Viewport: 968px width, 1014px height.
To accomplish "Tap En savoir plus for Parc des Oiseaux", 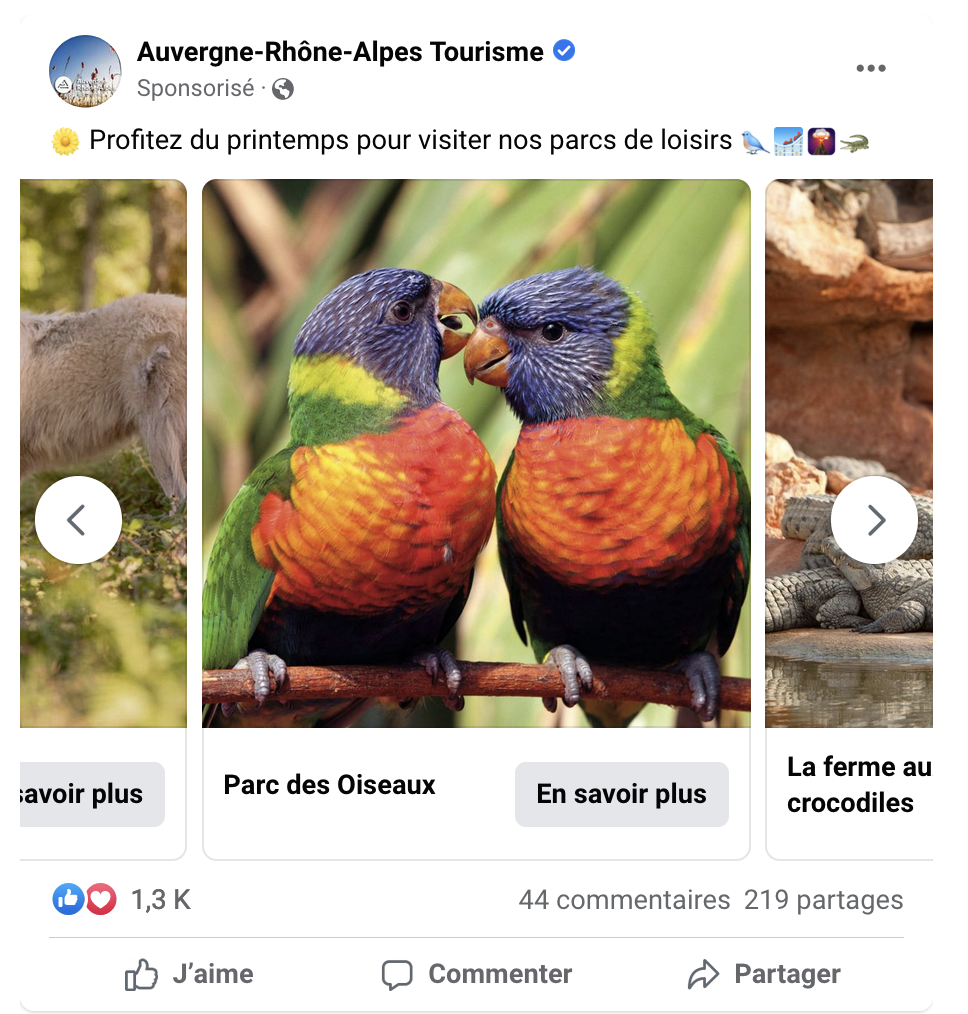I will (x=621, y=794).
